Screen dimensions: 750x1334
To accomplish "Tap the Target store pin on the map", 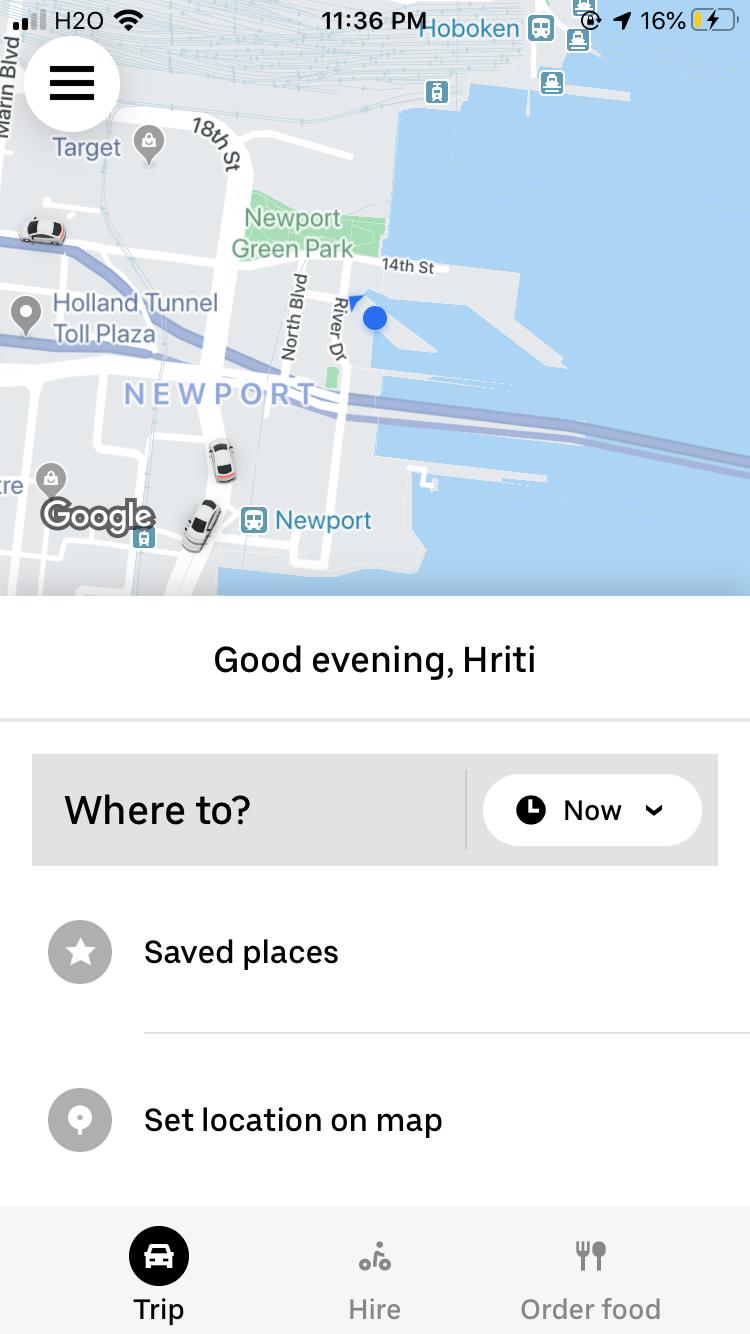I will 148,144.
